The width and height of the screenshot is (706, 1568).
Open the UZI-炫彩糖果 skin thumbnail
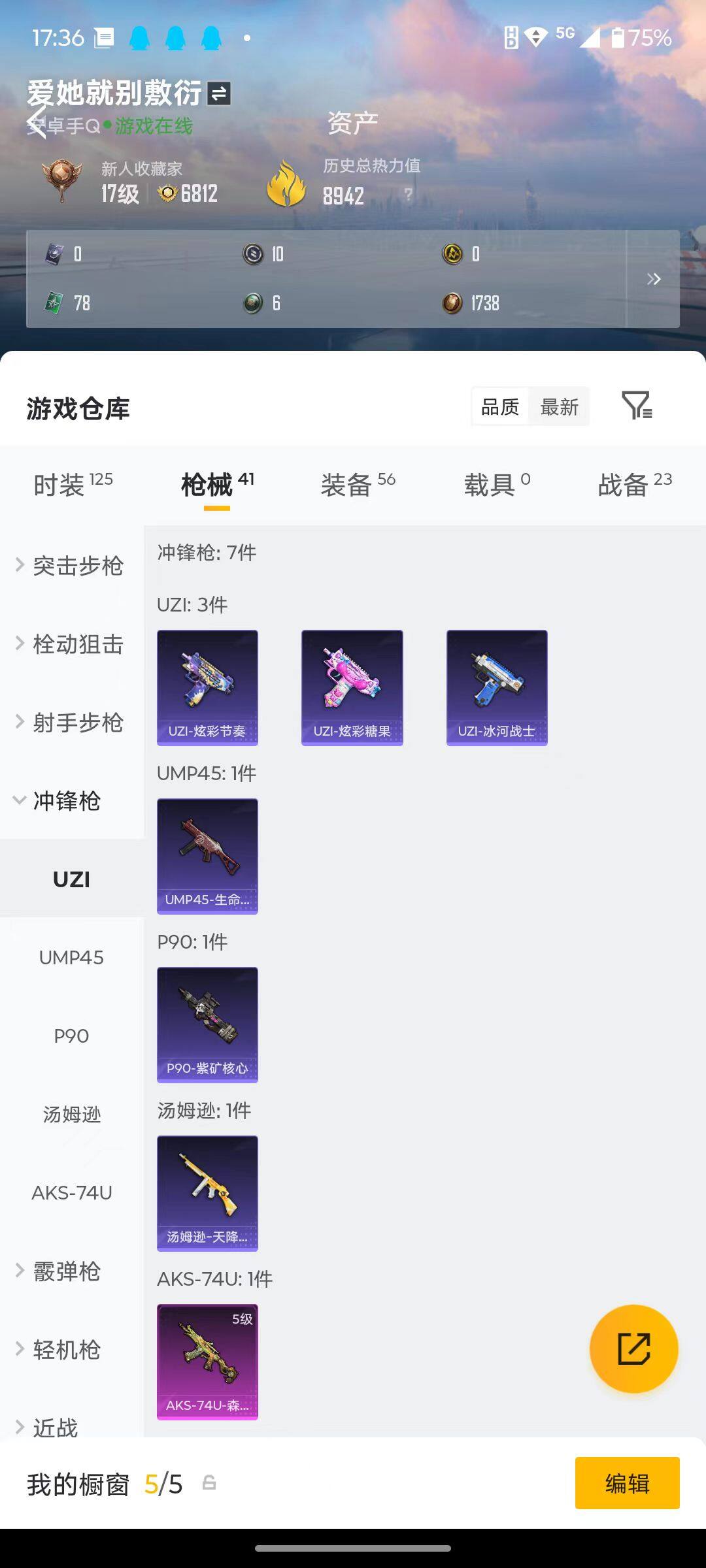coord(352,686)
